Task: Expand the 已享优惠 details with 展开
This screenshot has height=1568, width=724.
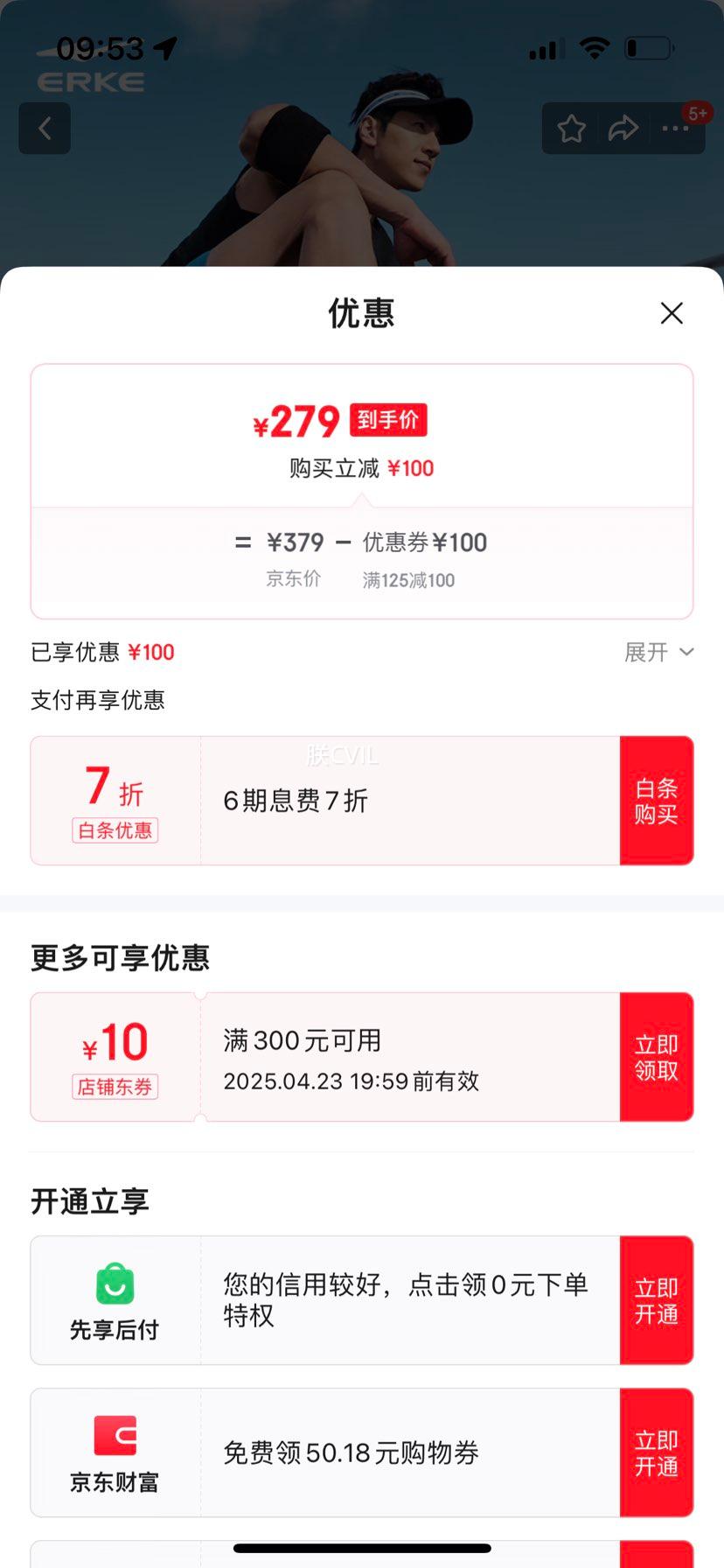Action: tap(658, 652)
